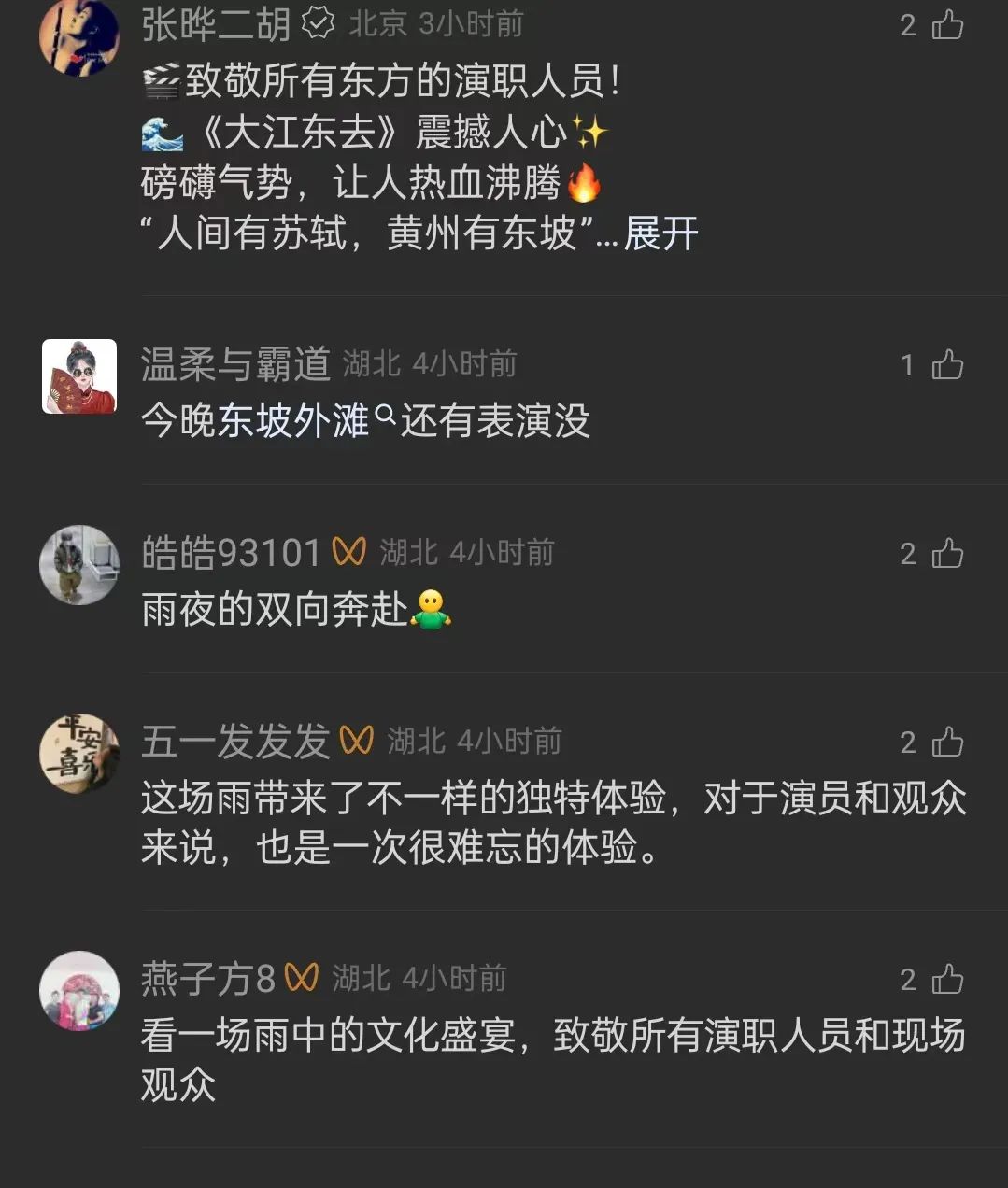
Task: Open 五一发发发's profile avatar
Action: [x=79, y=754]
